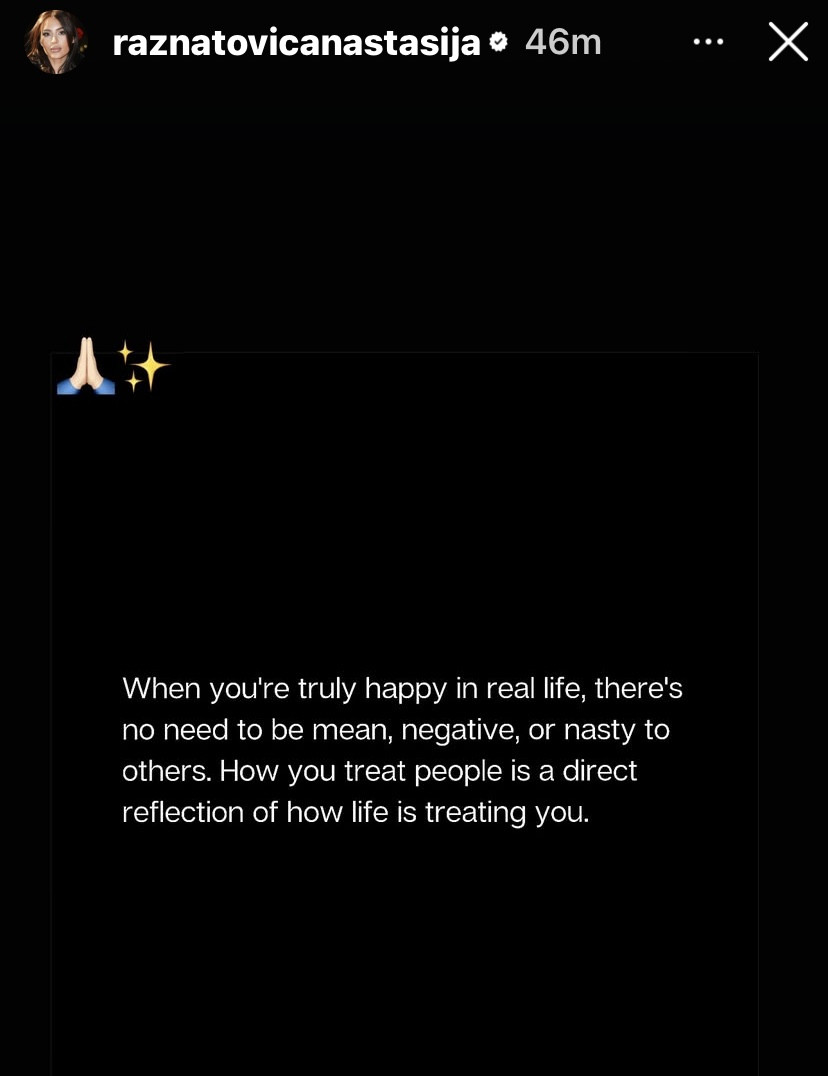Close the story viewer
This screenshot has width=828, height=1076.
tap(787, 42)
